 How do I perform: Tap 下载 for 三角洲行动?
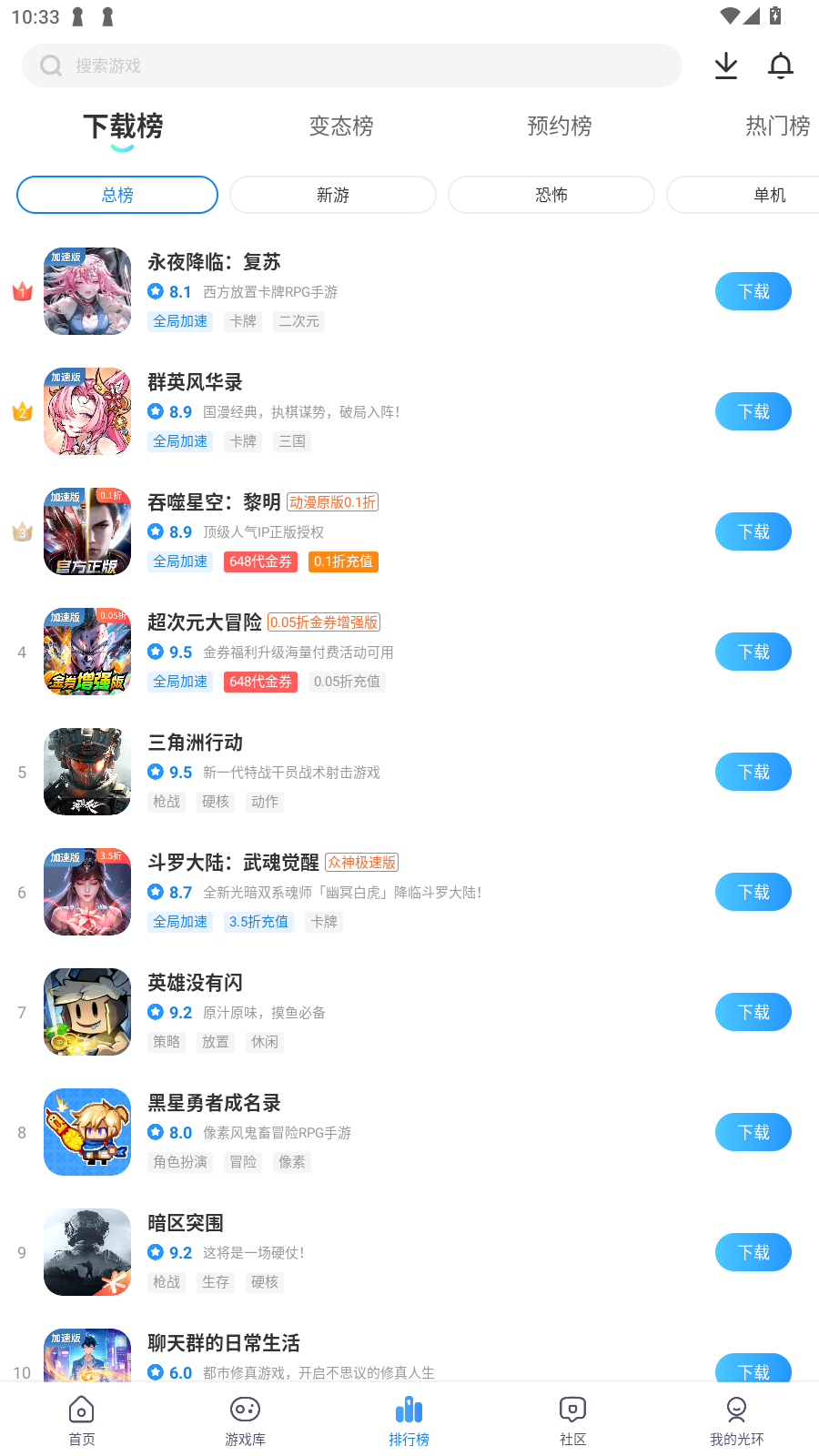[753, 772]
